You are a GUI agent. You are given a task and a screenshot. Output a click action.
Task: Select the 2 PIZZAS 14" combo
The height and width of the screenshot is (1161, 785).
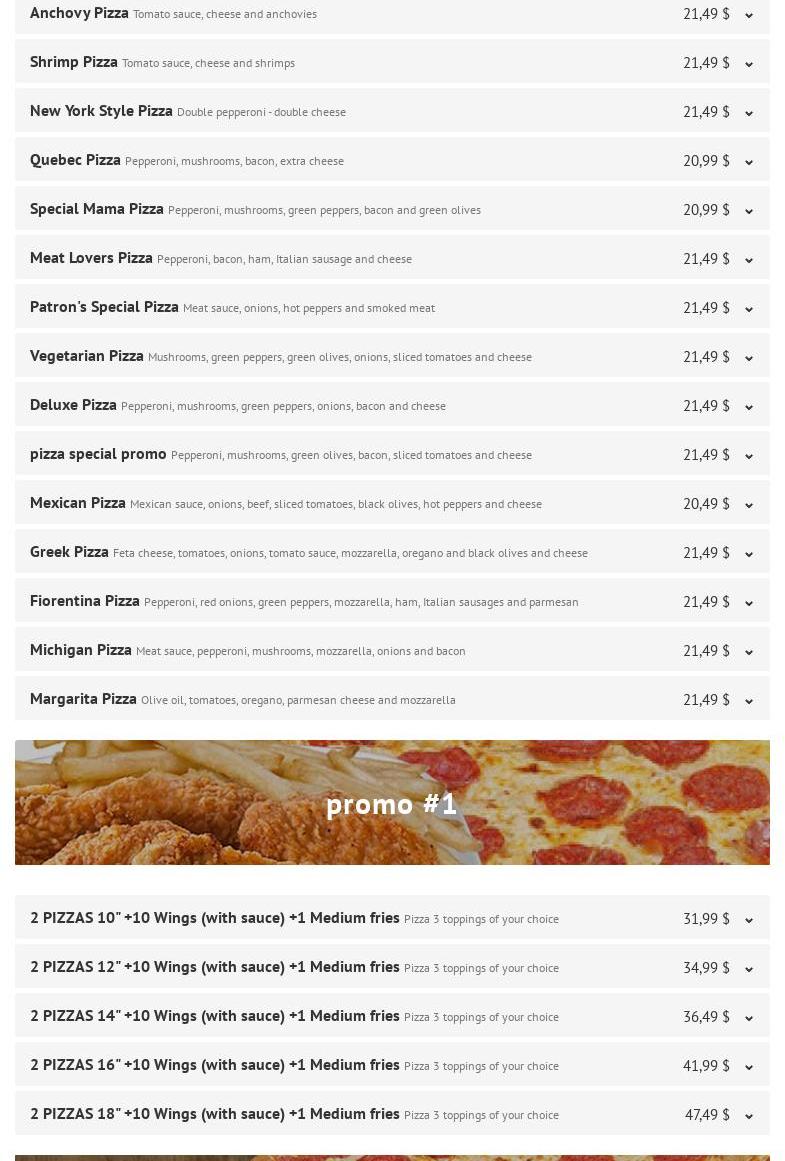coord(748,1018)
